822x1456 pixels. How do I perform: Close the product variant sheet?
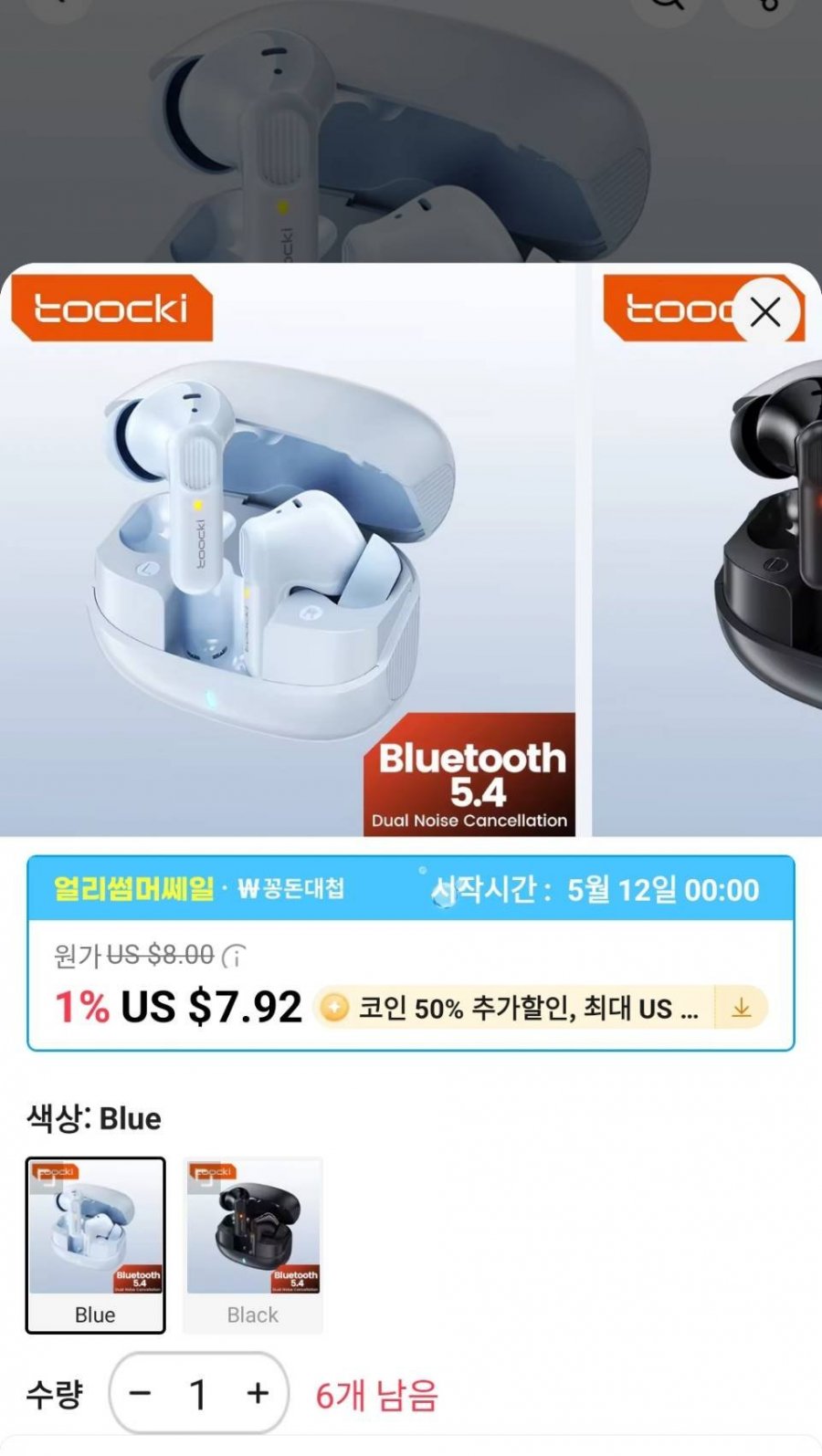click(x=765, y=312)
